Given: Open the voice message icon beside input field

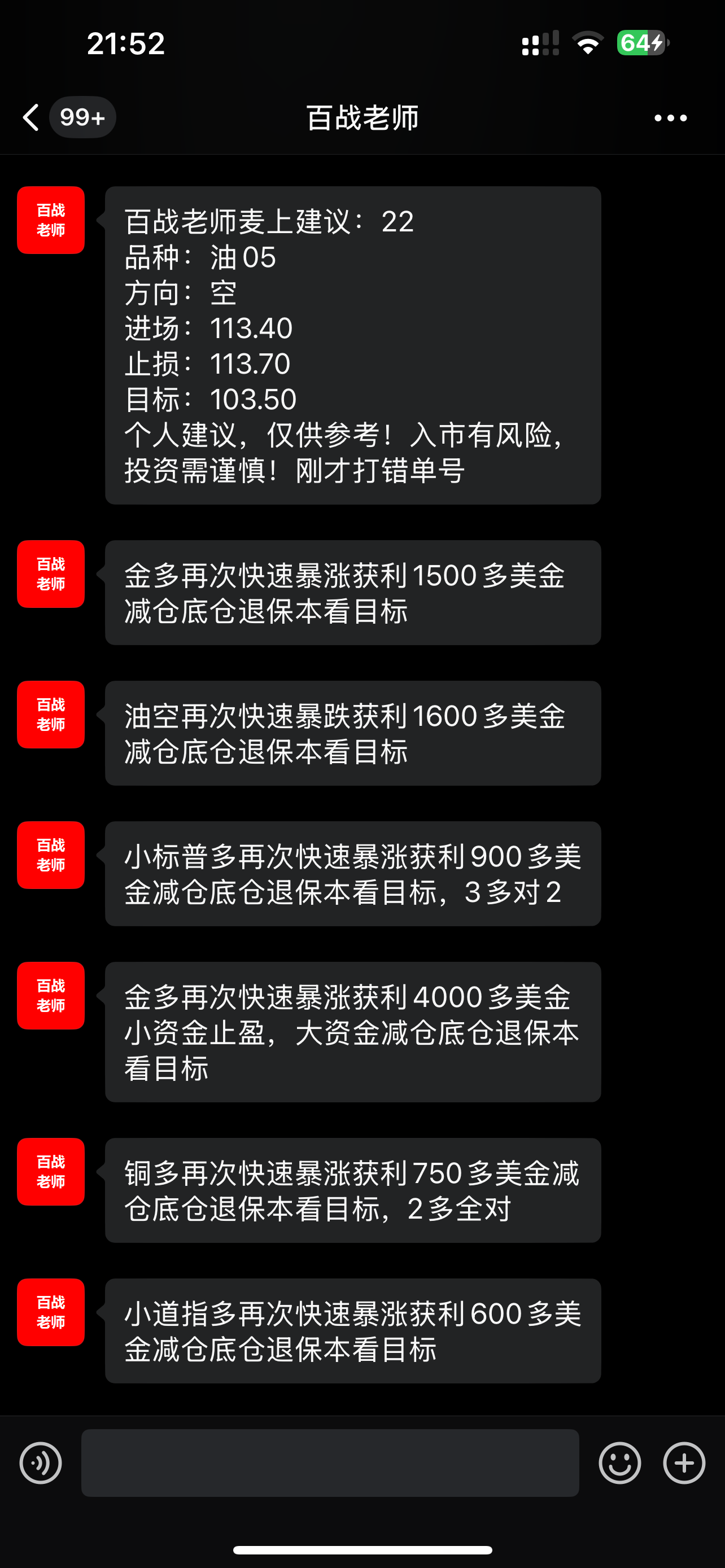Looking at the screenshot, I should click(40, 1464).
